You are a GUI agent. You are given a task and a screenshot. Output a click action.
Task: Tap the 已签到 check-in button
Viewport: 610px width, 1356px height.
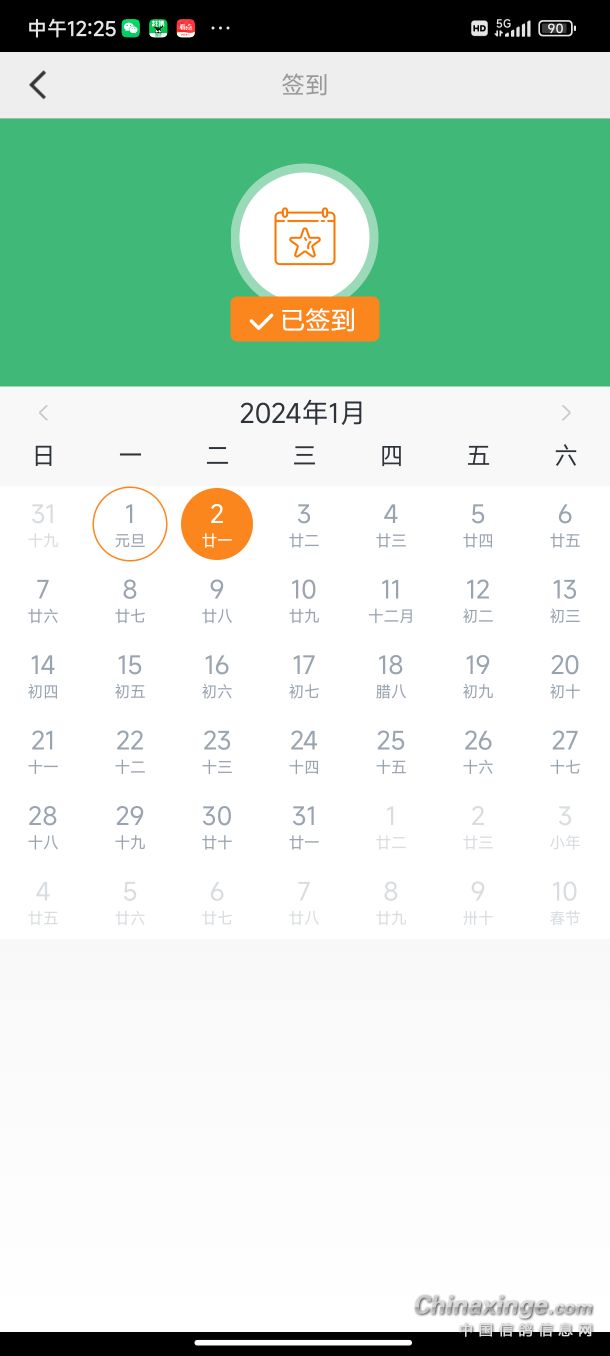305,320
